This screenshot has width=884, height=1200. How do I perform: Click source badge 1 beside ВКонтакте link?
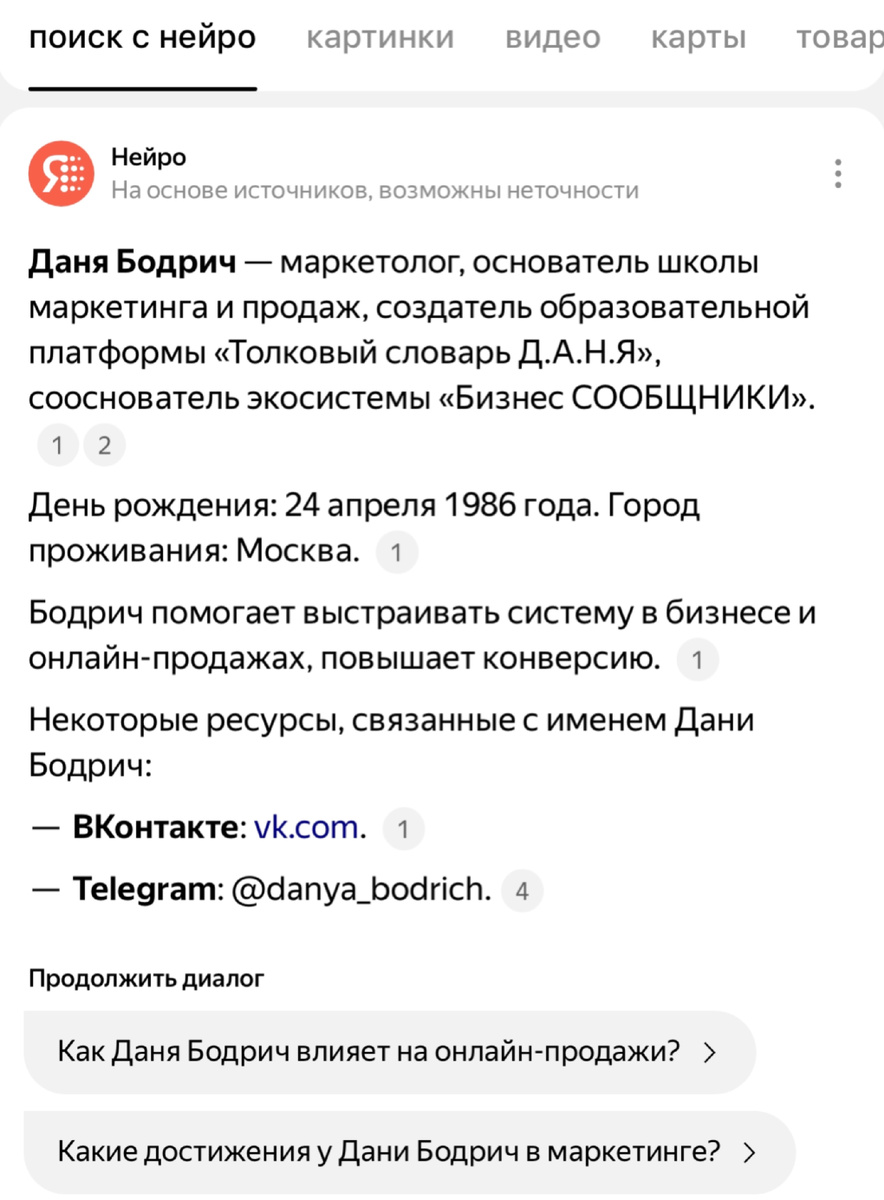click(404, 828)
